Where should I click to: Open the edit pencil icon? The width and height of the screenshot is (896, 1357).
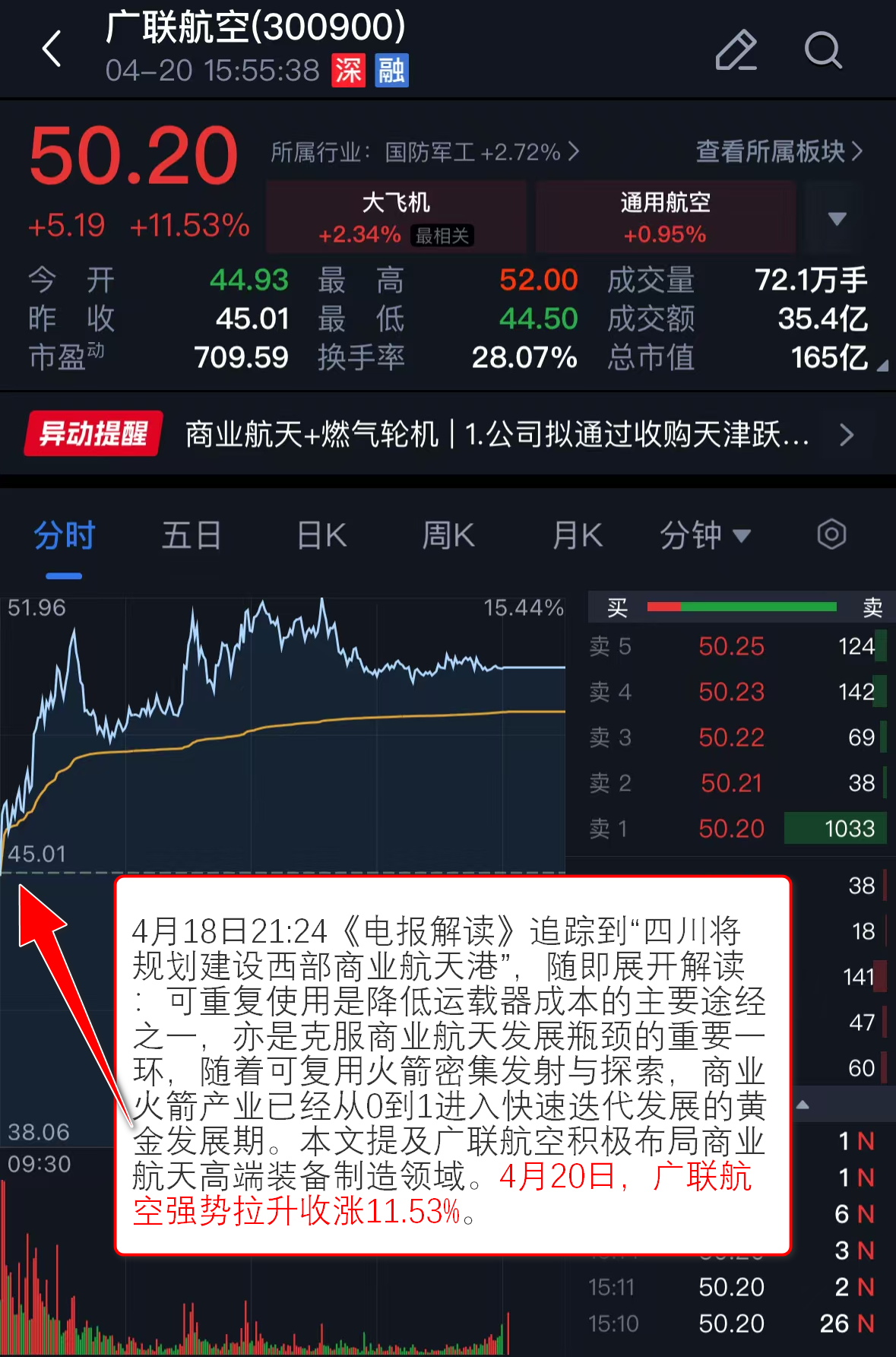[736, 51]
